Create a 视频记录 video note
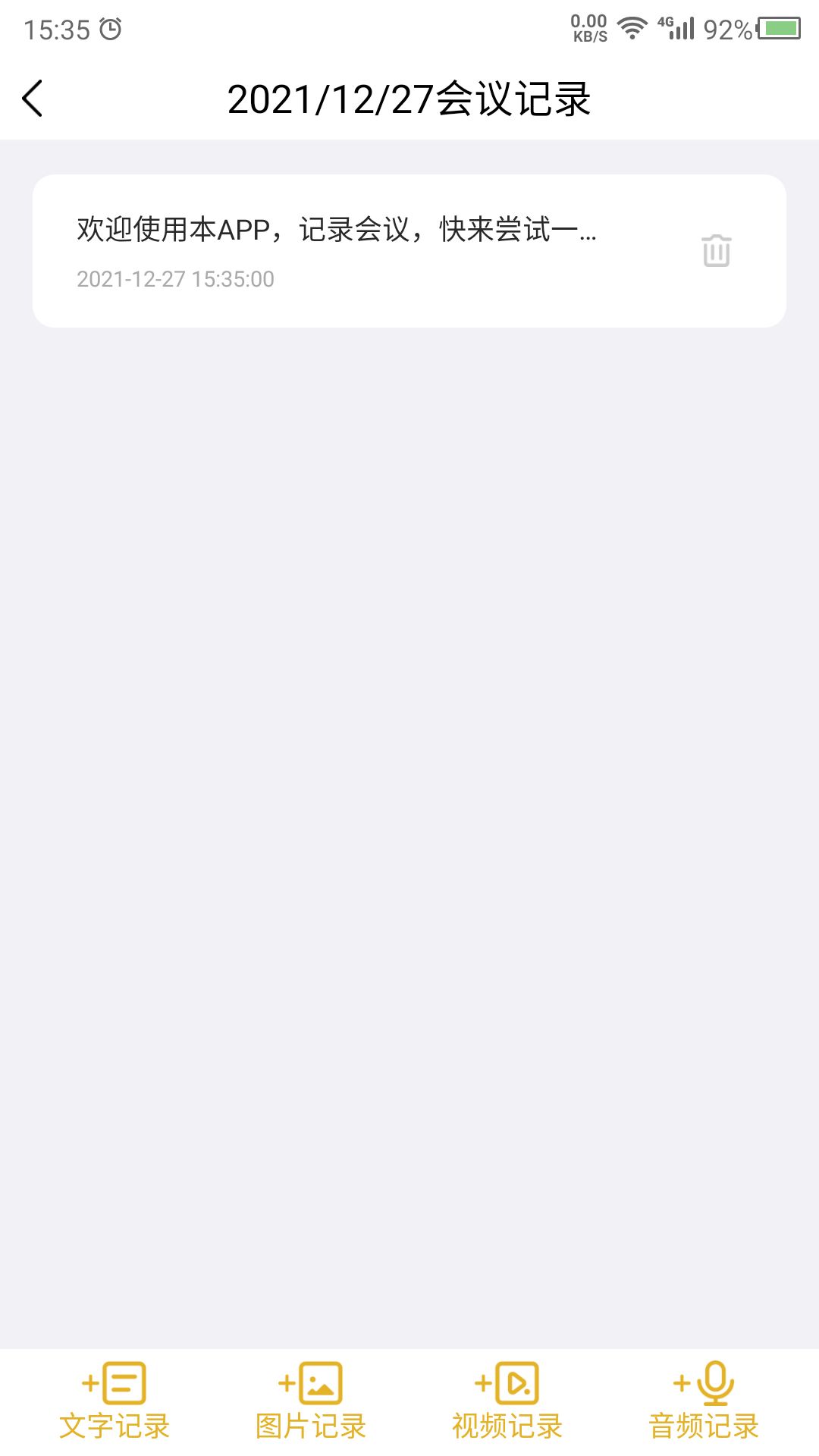819x1456 pixels. (507, 1401)
